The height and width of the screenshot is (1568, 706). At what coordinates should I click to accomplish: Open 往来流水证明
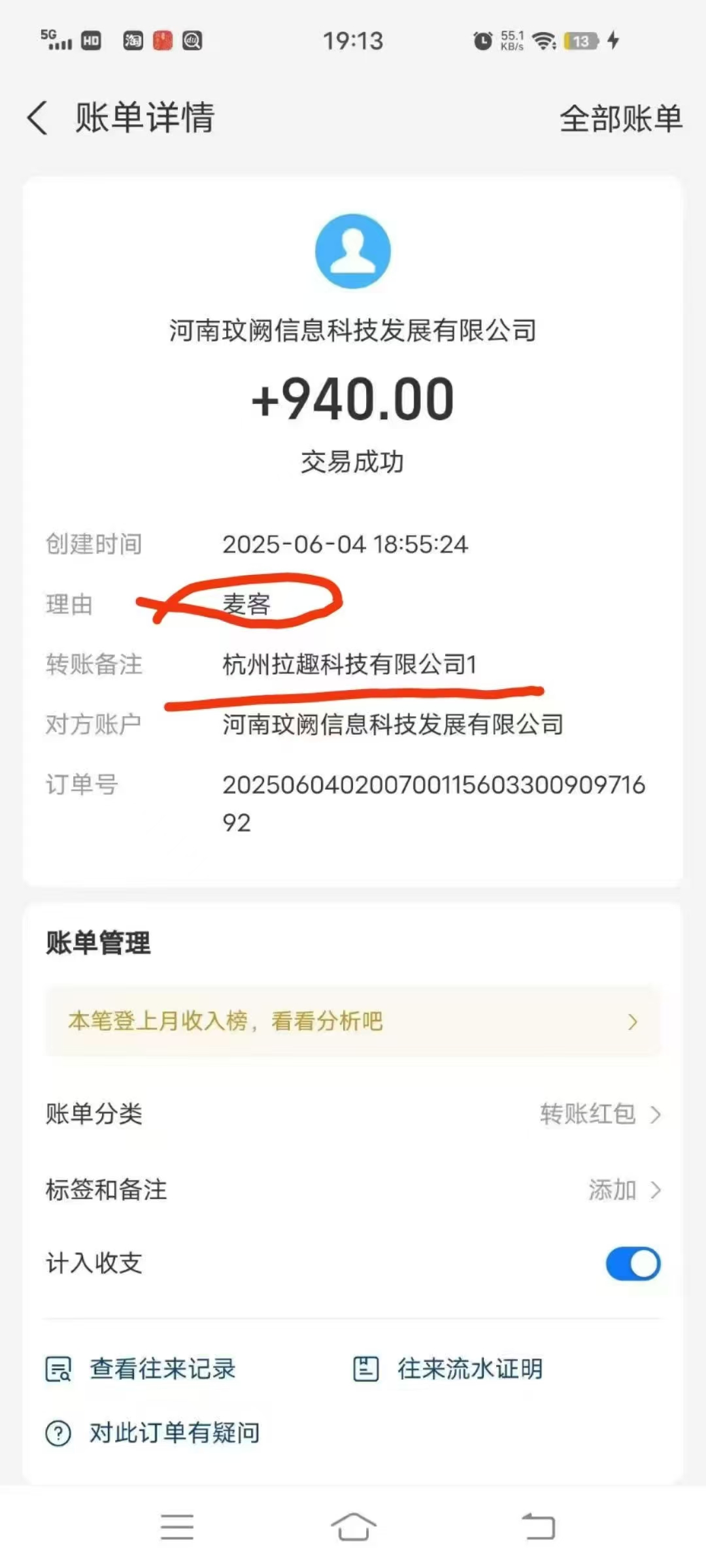click(448, 1369)
